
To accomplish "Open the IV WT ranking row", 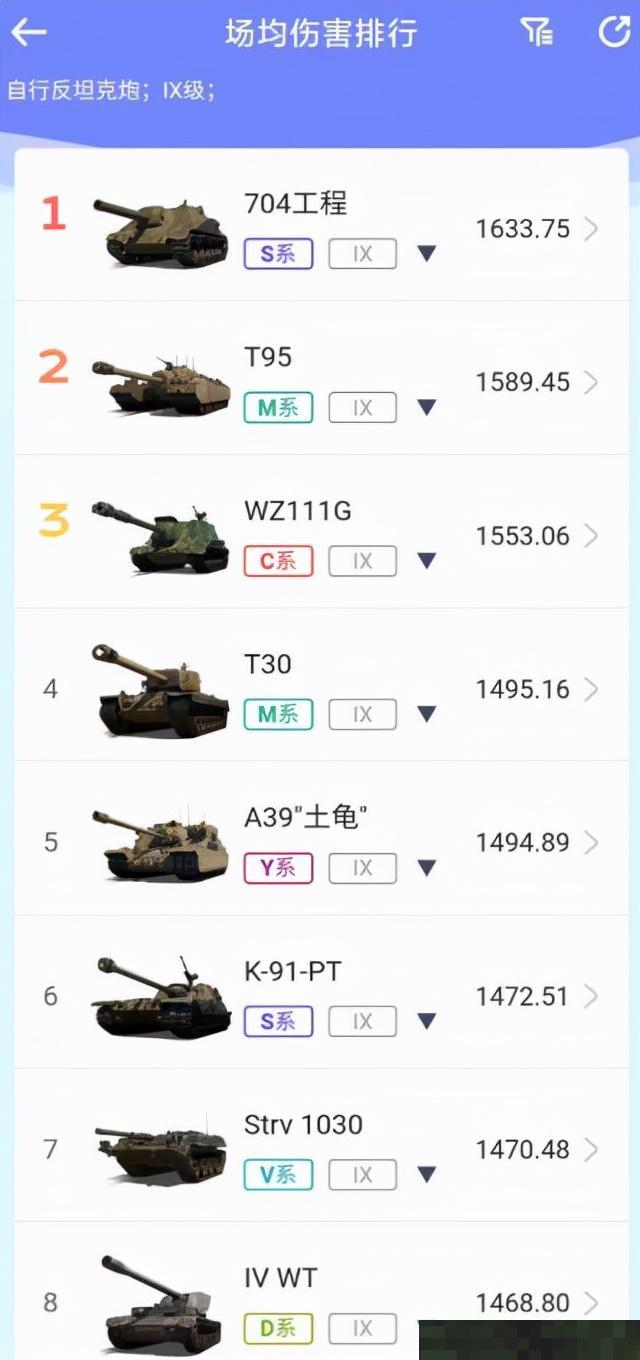I will [321, 1292].
